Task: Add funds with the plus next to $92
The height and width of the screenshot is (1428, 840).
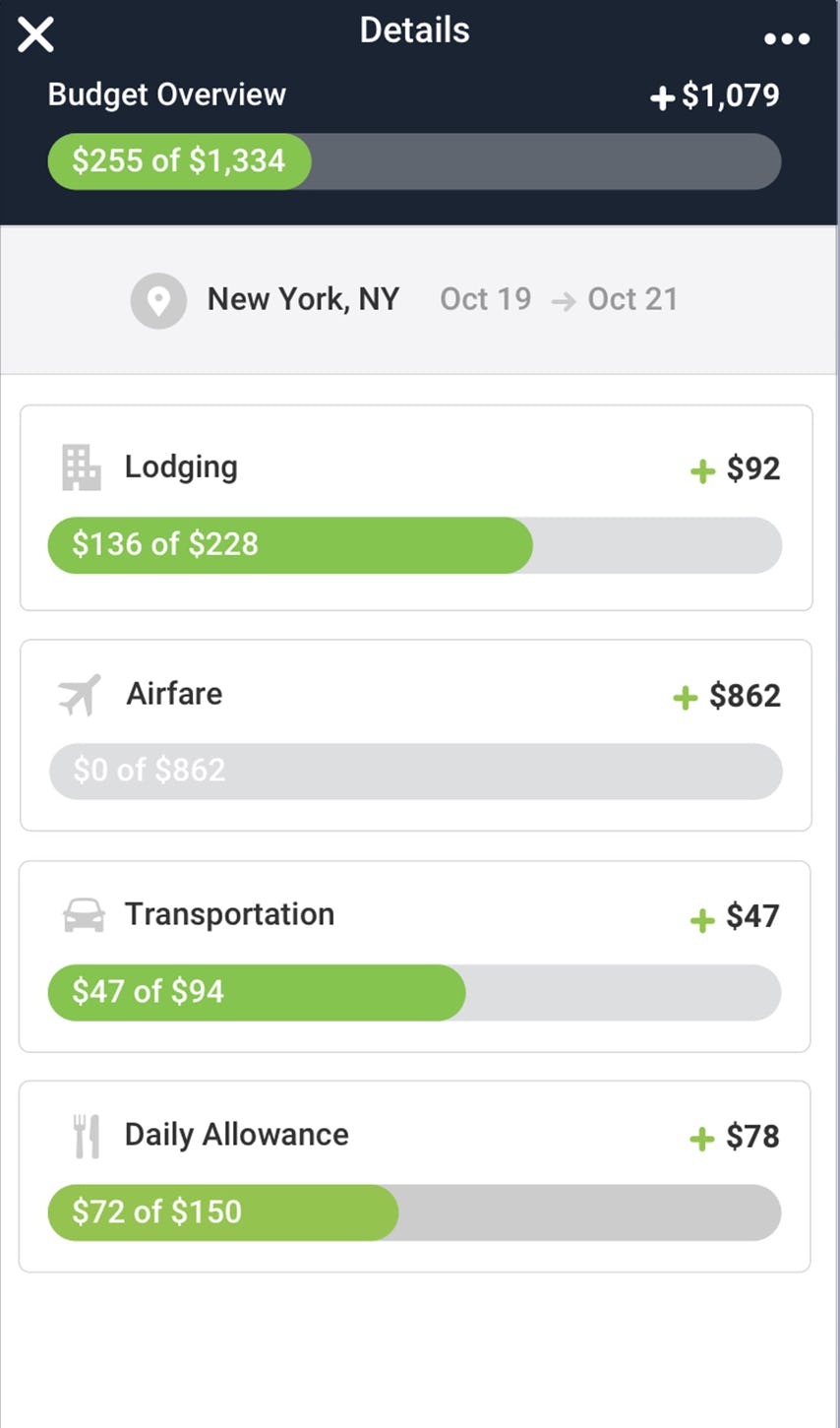Action: (702, 471)
